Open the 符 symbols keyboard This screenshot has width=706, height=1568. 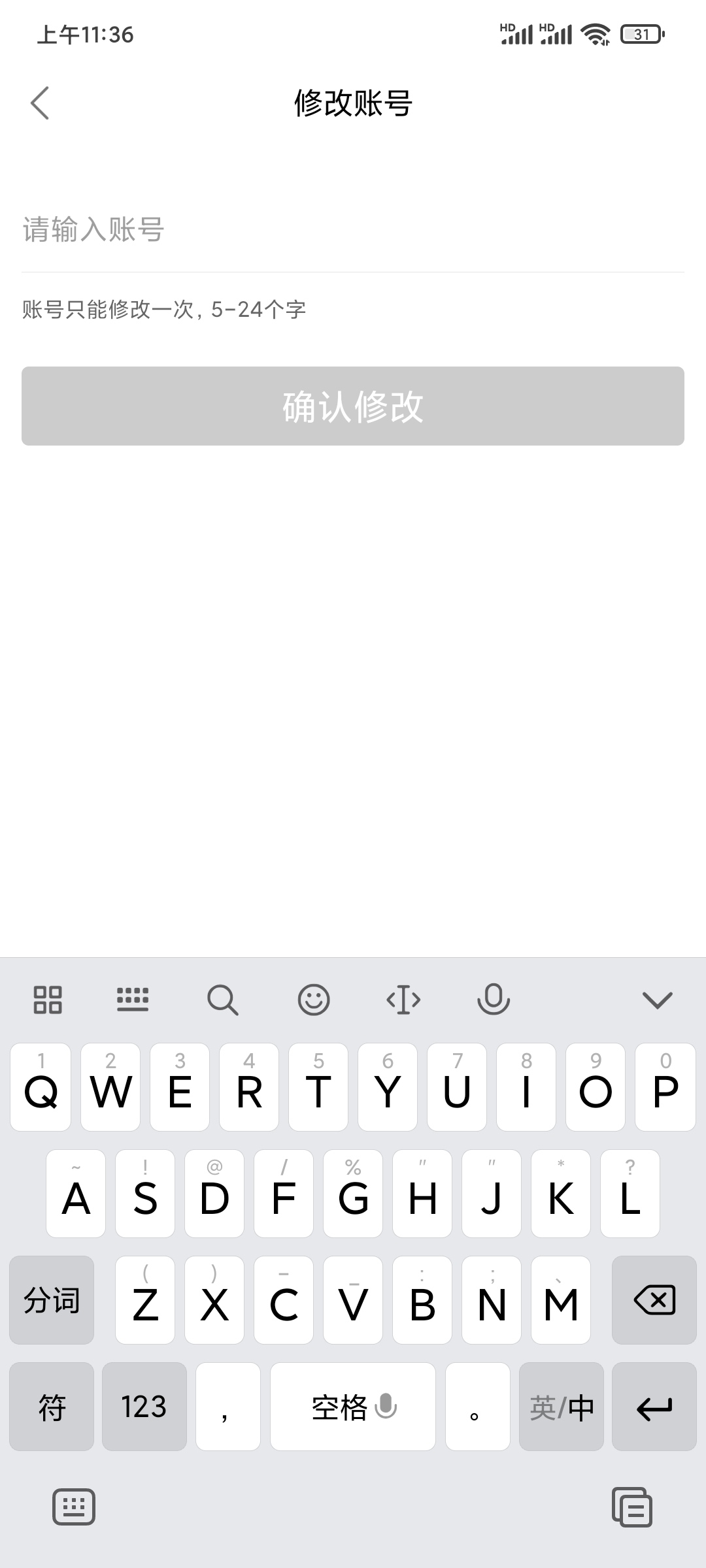pos(52,1407)
